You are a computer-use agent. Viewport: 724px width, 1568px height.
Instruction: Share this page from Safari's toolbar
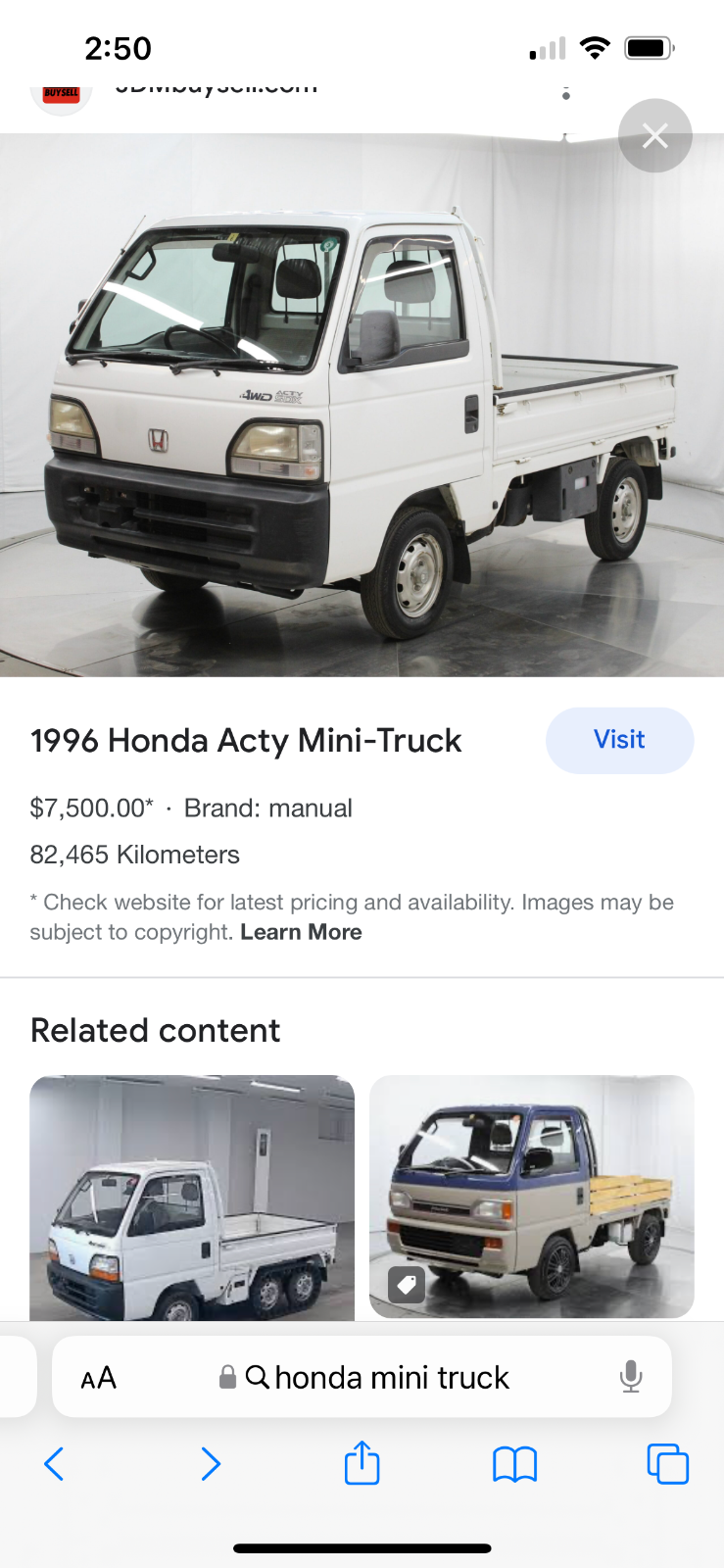coord(362,1462)
